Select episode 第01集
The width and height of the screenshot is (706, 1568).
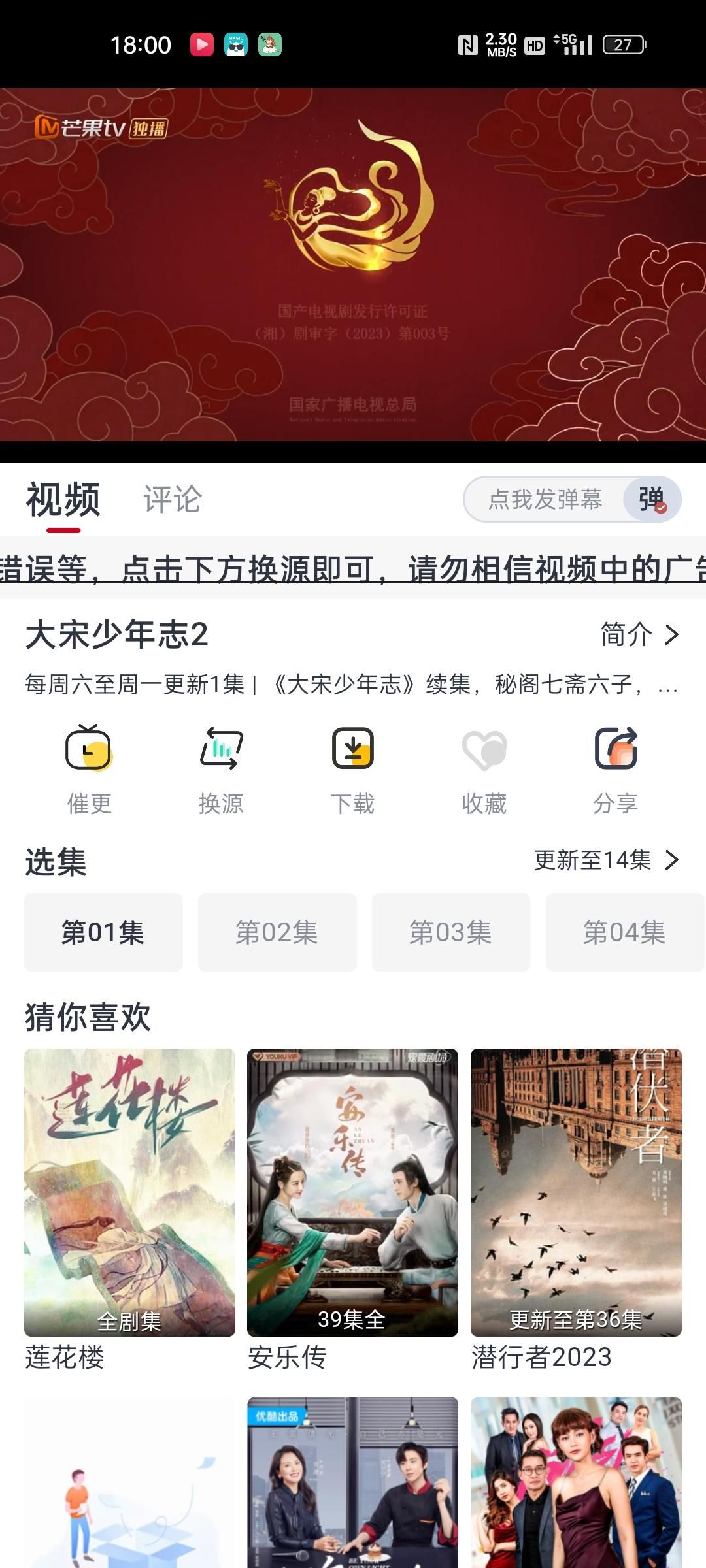coord(103,932)
